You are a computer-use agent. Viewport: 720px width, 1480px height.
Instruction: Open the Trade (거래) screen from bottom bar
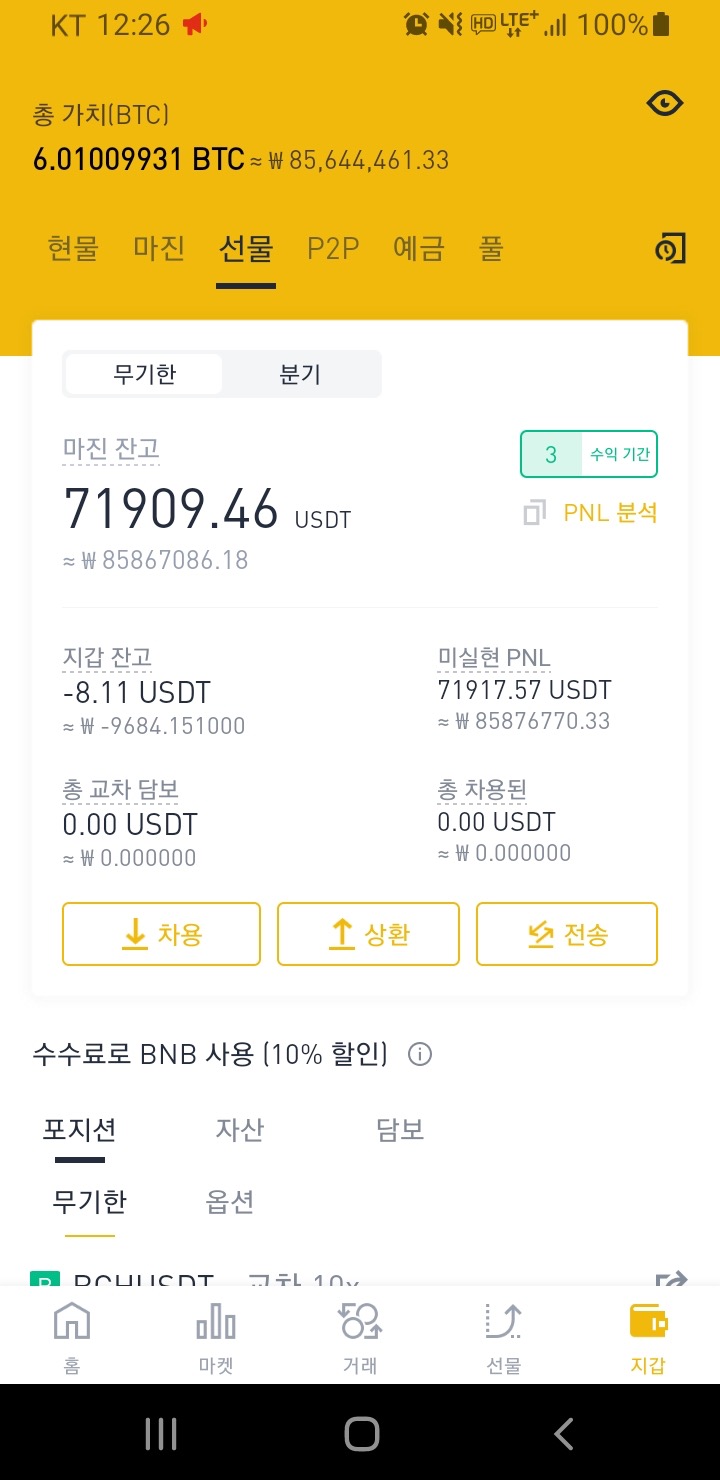[359, 1335]
